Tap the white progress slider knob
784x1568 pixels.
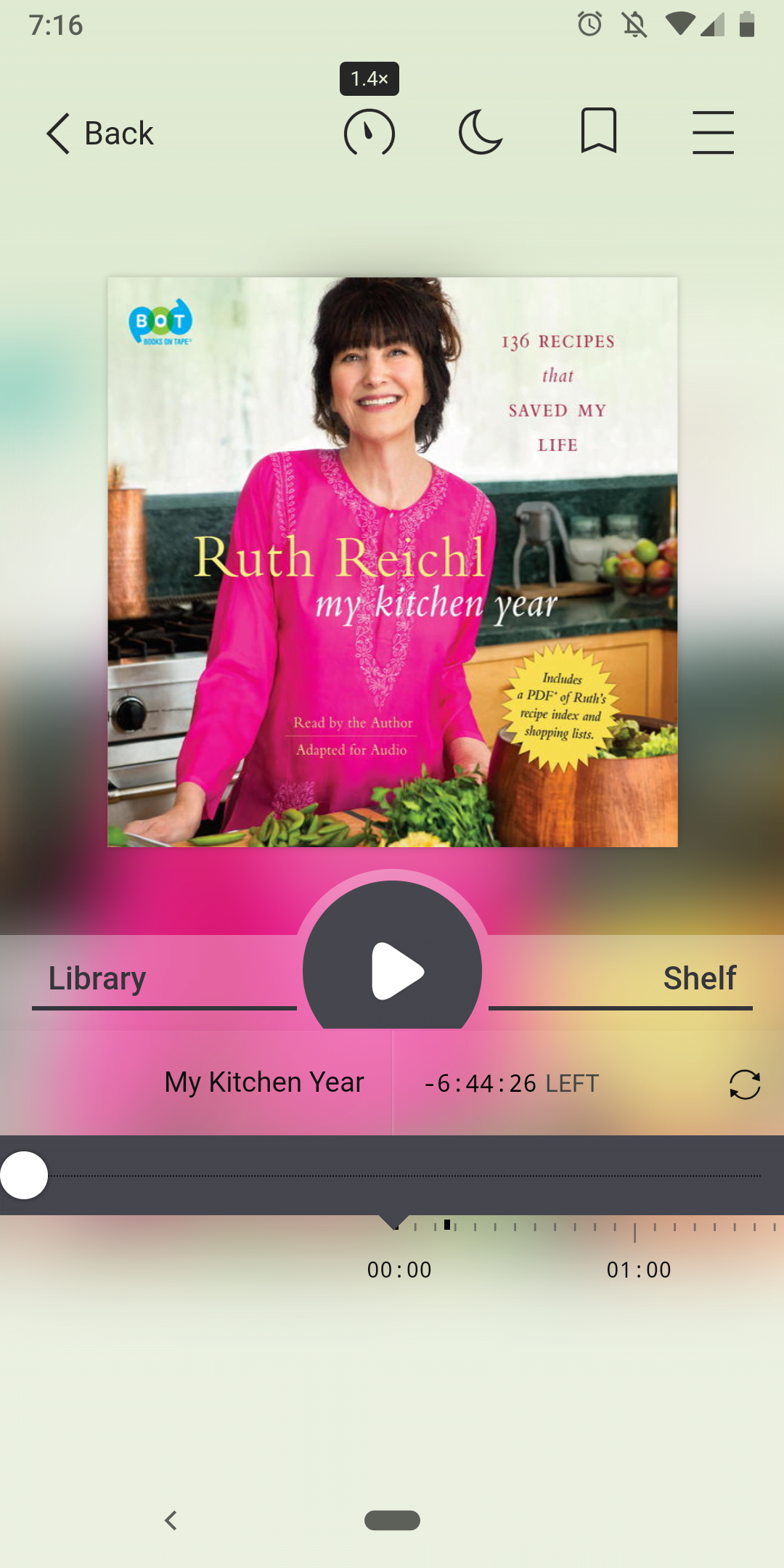click(x=25, y=1175)
